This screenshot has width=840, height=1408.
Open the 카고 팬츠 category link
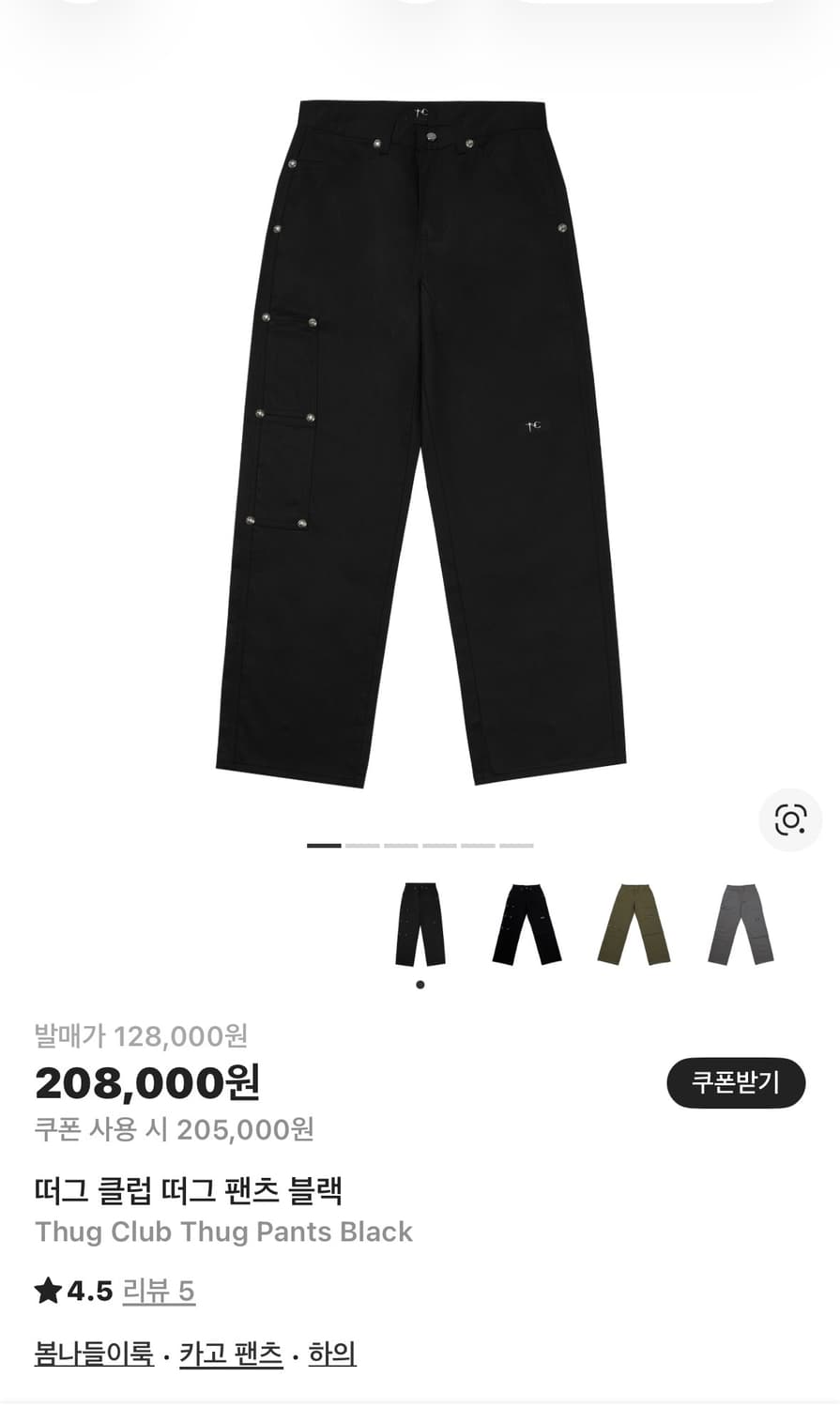(x=232, y=1354)
